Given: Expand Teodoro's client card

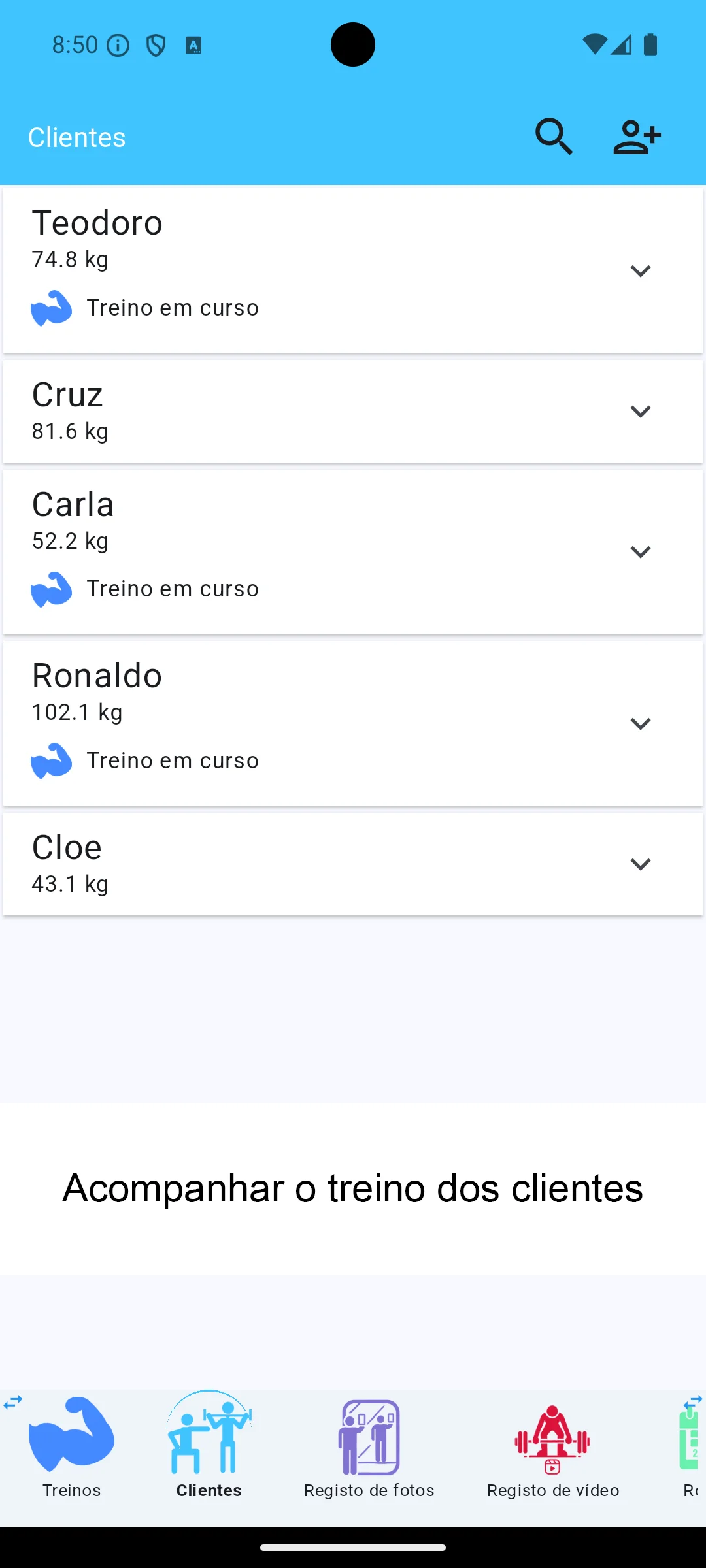Looking at the screenshot, I should pos(641,270).
